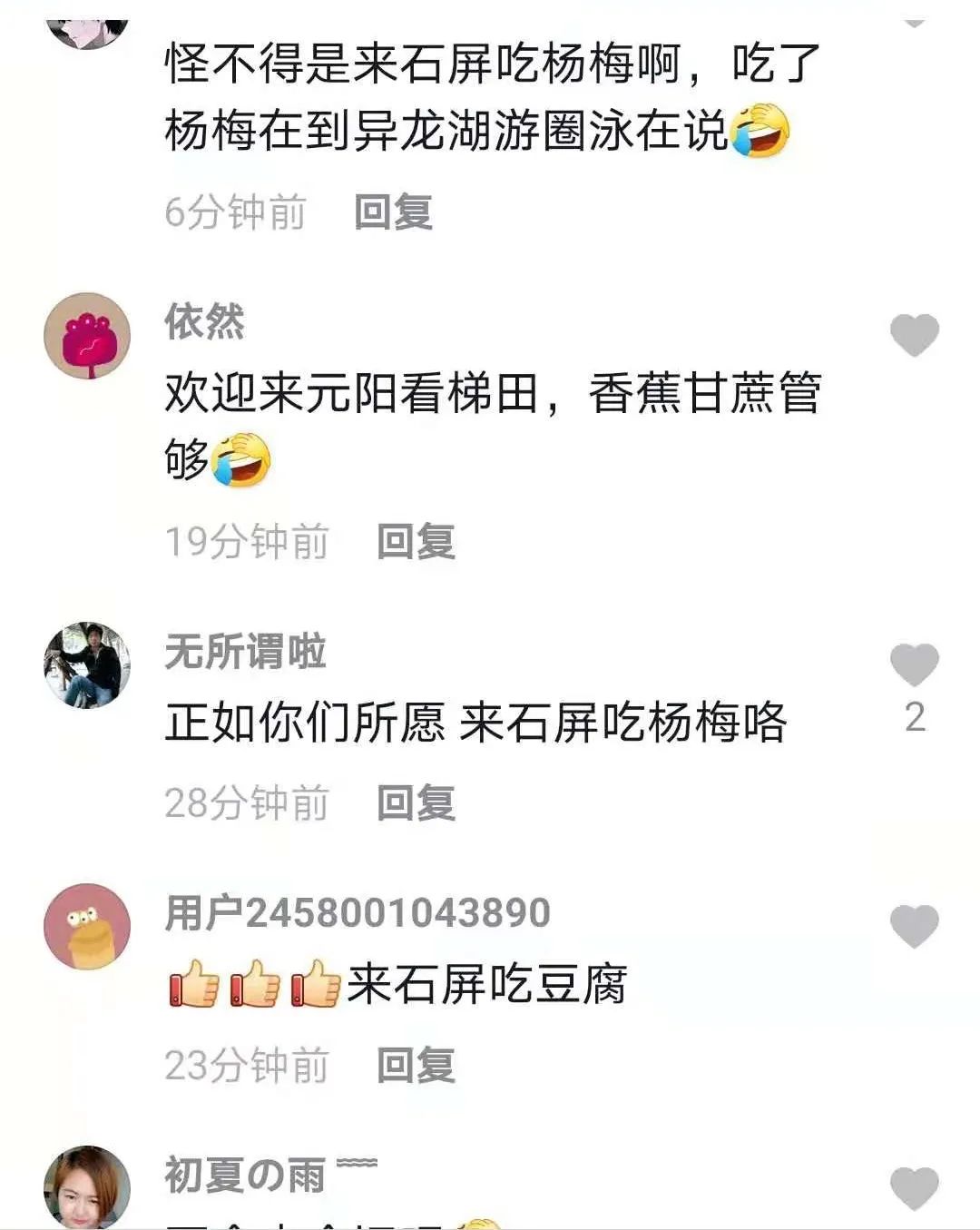Open 依然's profile avatar
The height and width of the screenshot is (1230, 980).
tap(87, 336)
